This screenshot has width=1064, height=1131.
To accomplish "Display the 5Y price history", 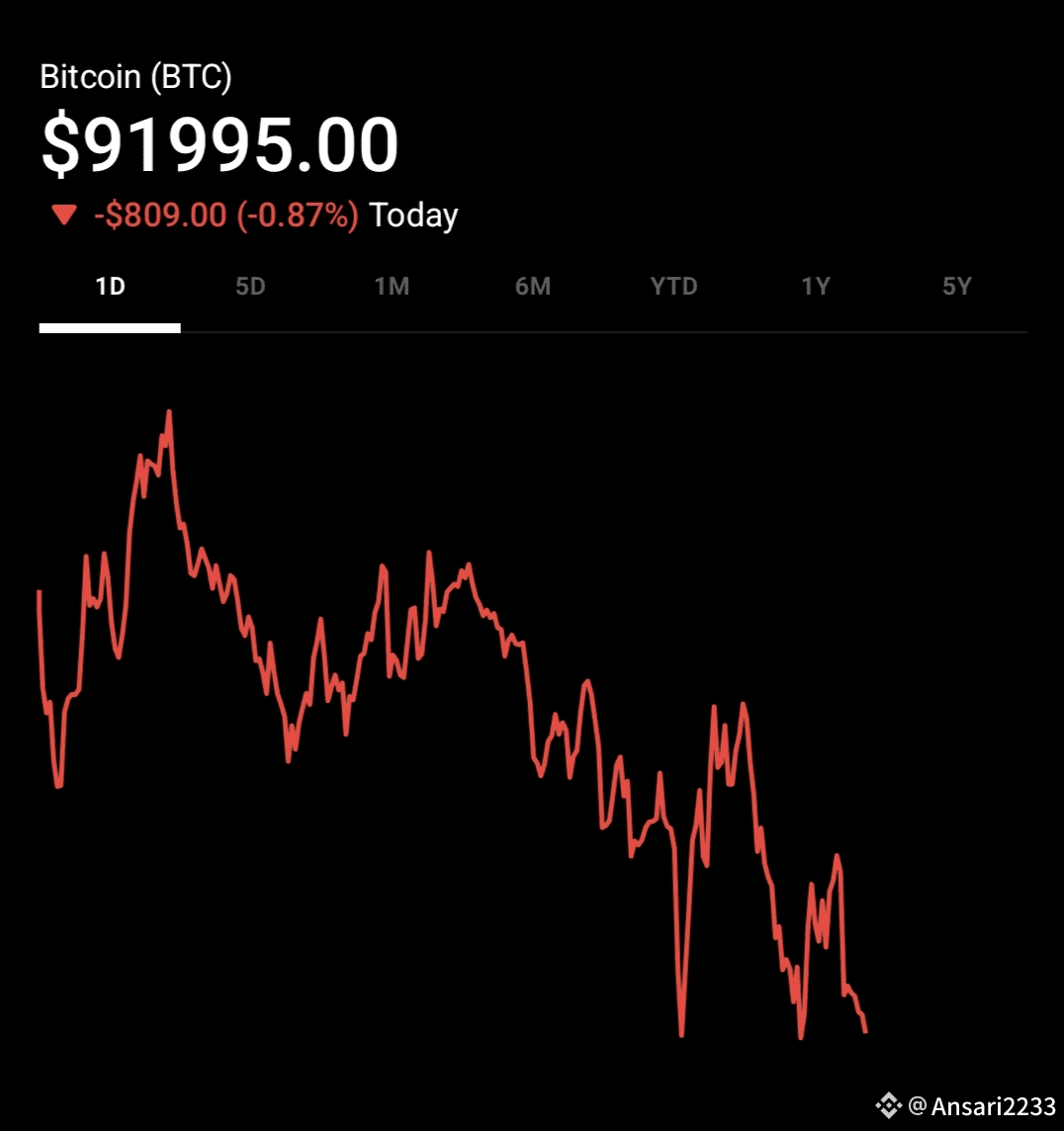I will tap(957, 287).
